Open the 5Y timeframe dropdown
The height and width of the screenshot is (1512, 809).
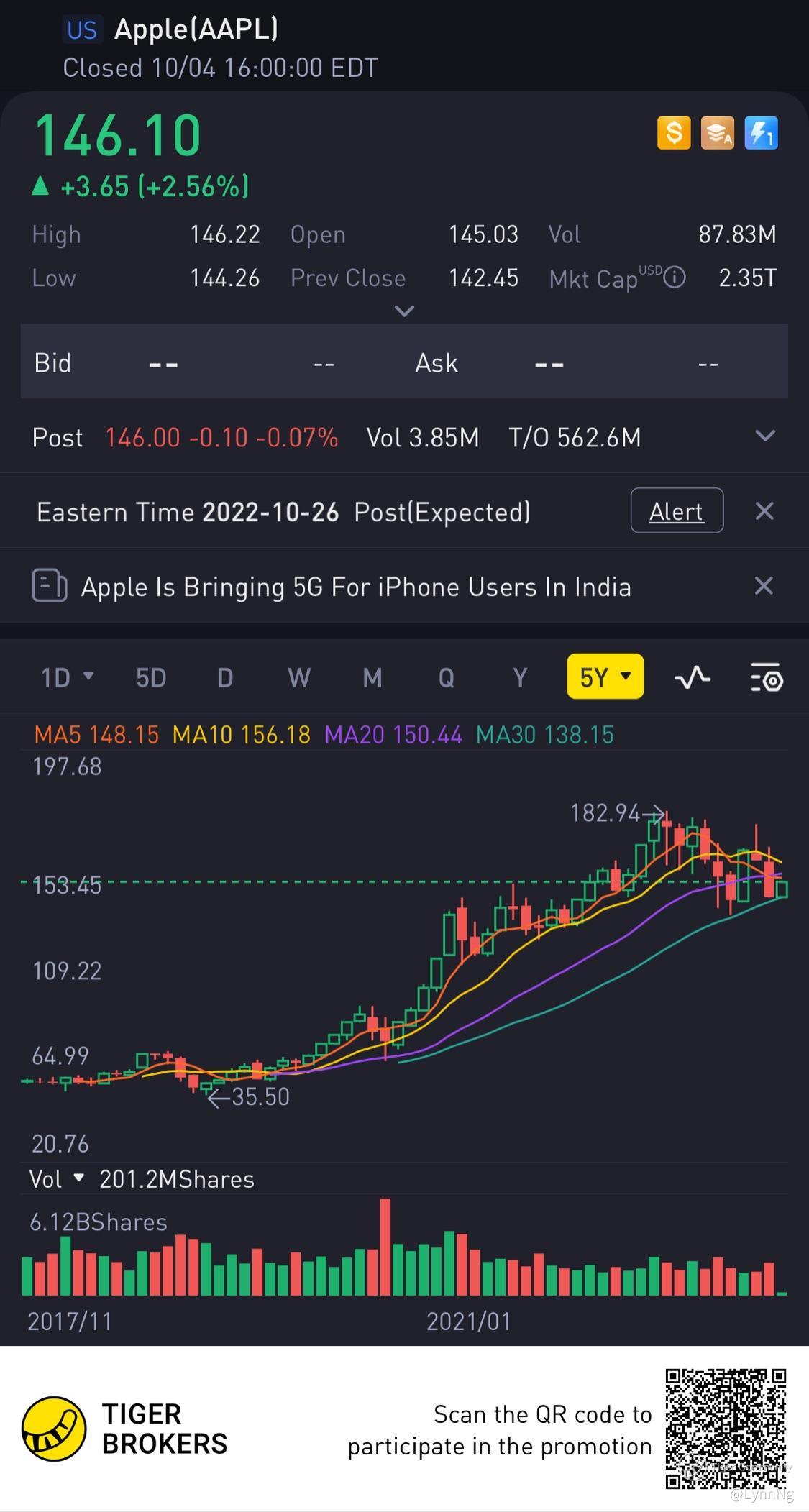[x=605, y=677]
